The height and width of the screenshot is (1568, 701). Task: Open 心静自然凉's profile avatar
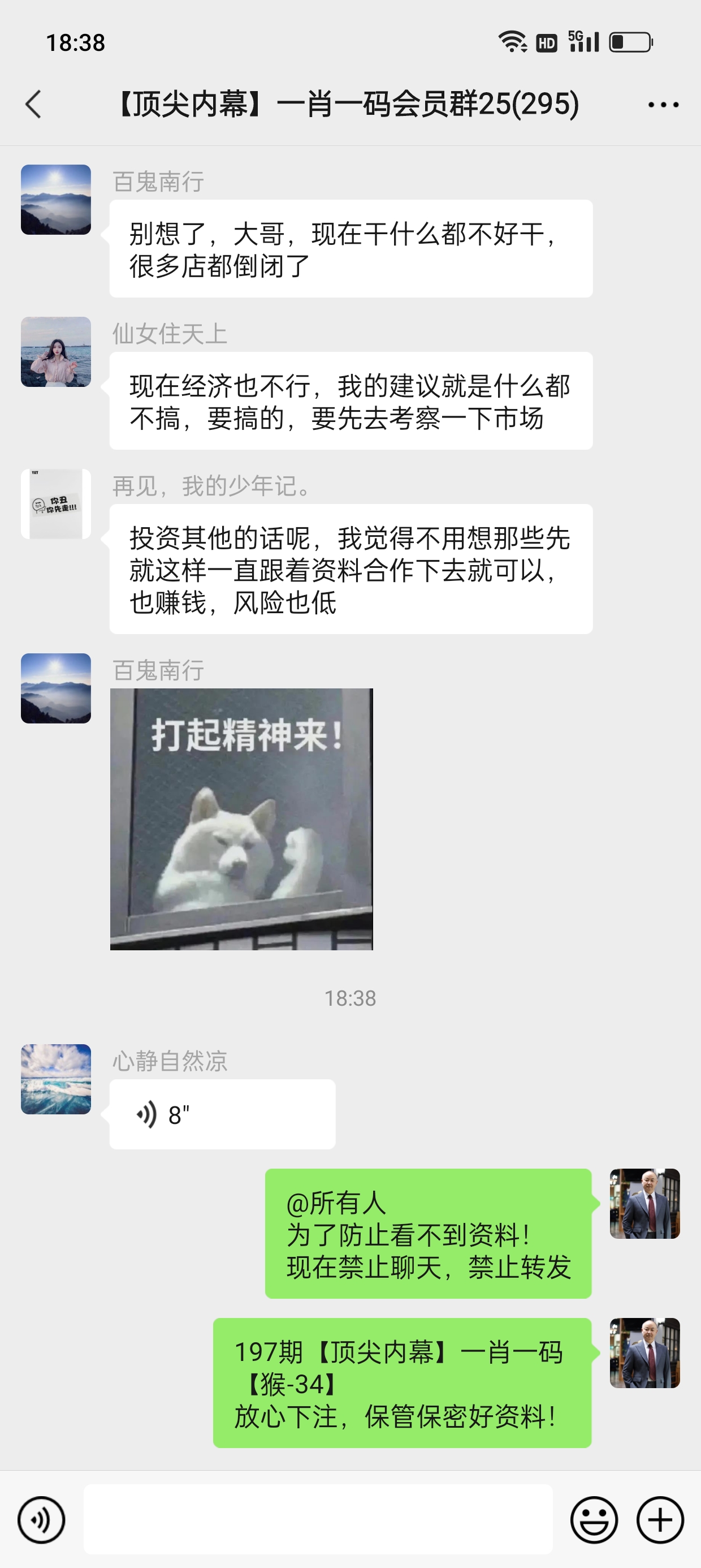[56, 1079]
